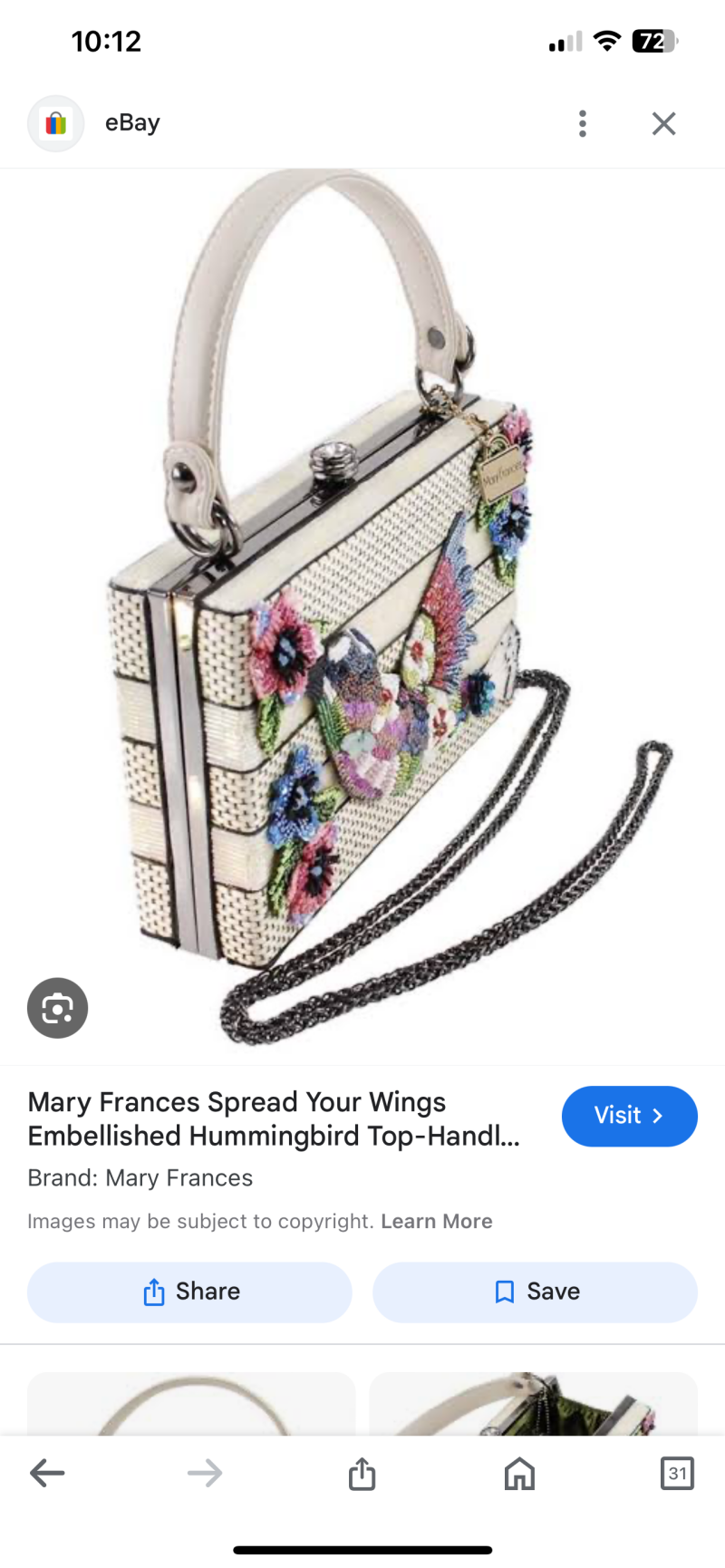Save the image to collections

(535, 1292)
